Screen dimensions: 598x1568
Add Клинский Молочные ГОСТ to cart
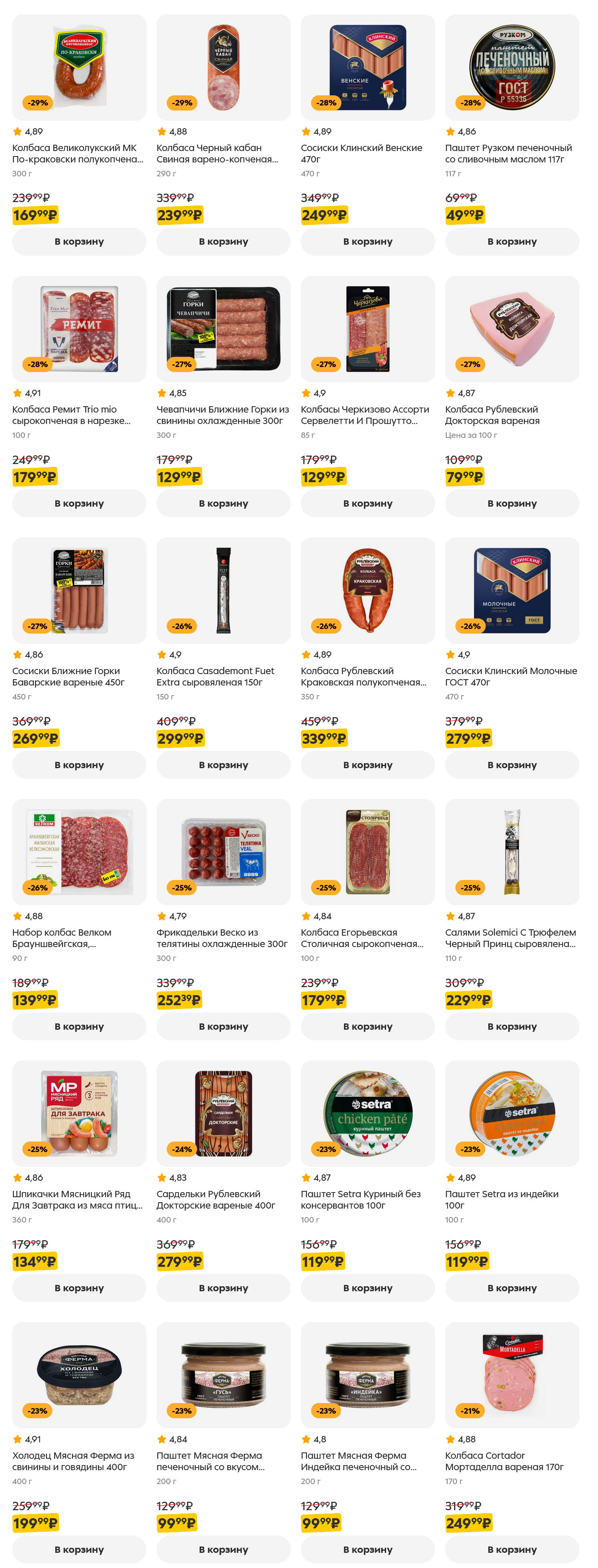511,764
